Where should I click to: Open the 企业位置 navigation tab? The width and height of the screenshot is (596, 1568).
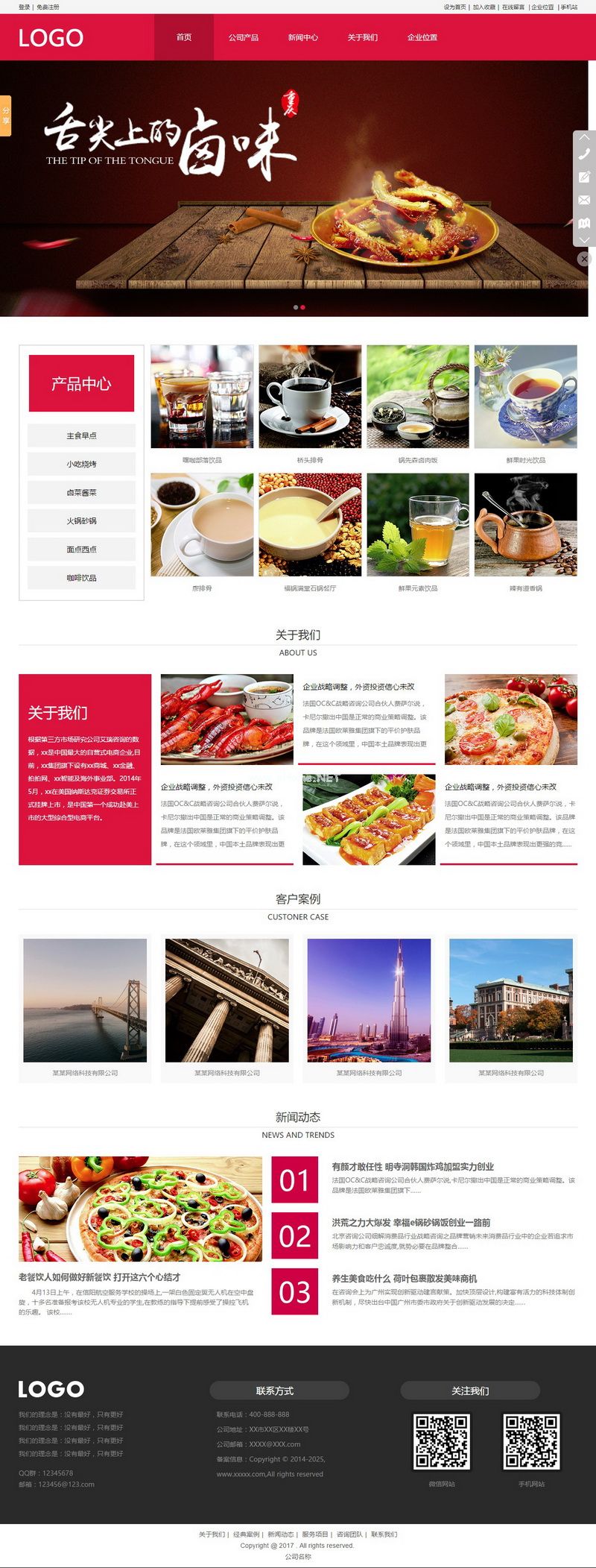(x=422, y=37)
